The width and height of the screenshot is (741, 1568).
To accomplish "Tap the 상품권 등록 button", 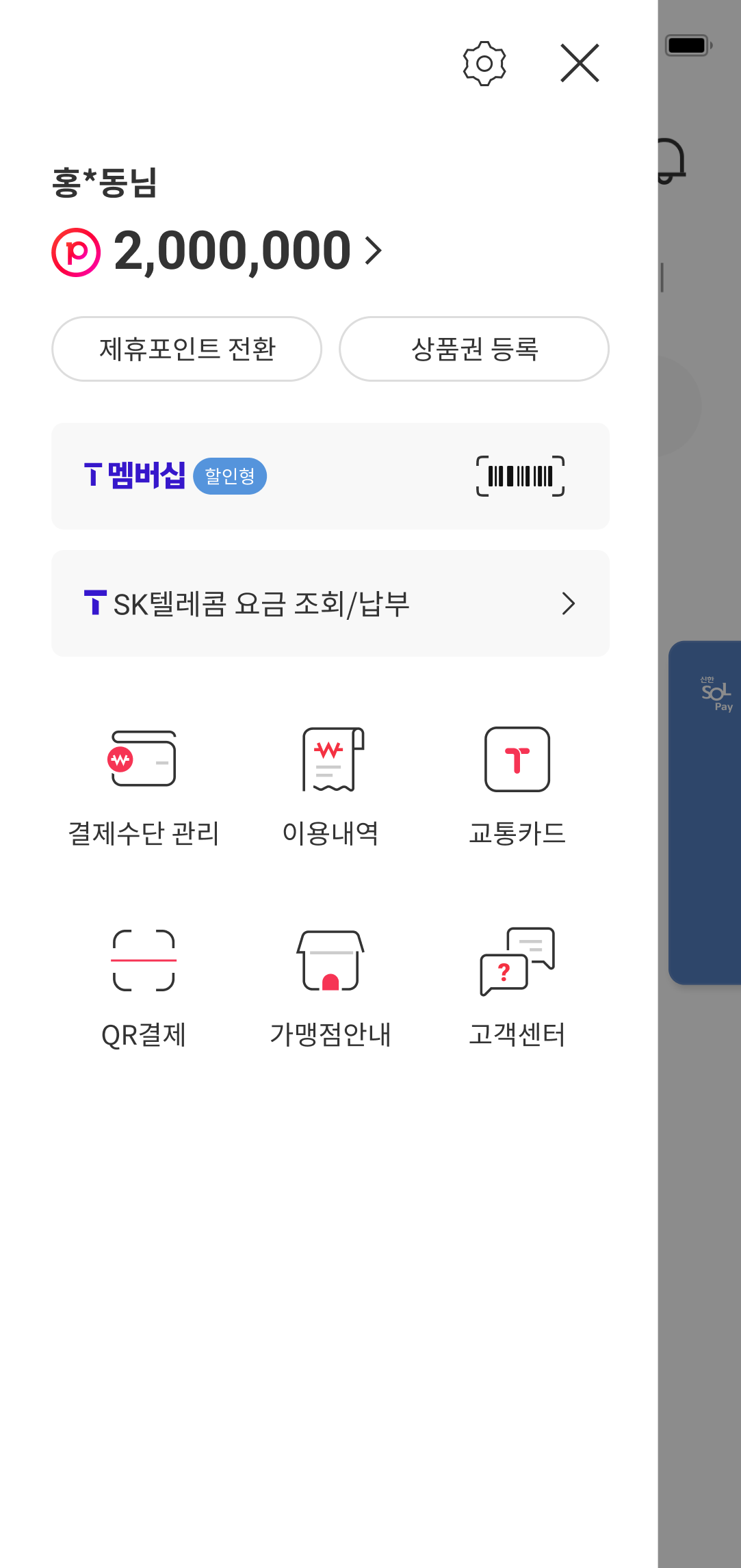I will point(474,349).
